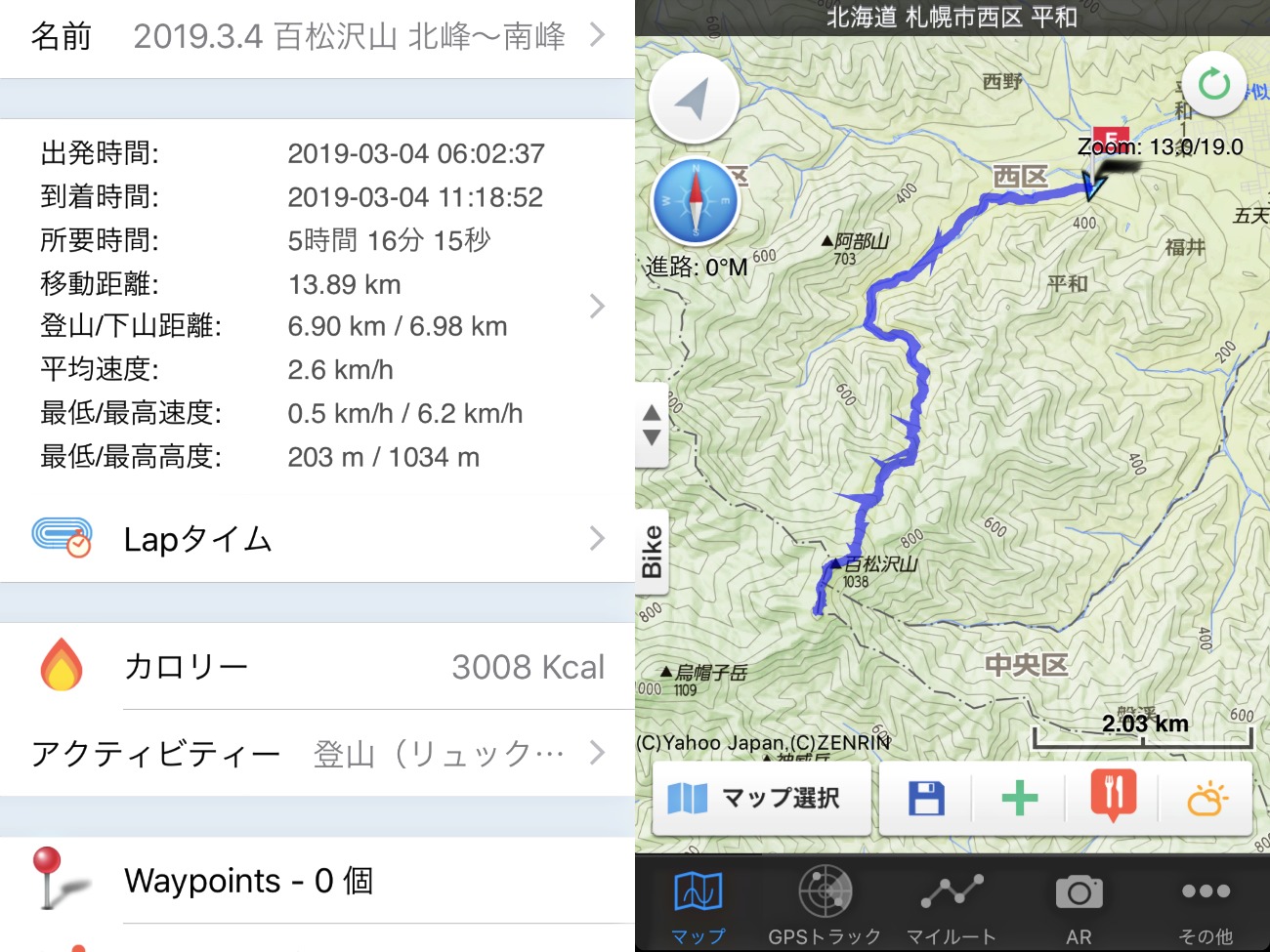The width and height of the screenshot is (1270, 952).
Task: Open detailed track statistics chevron
Action: 597,306
